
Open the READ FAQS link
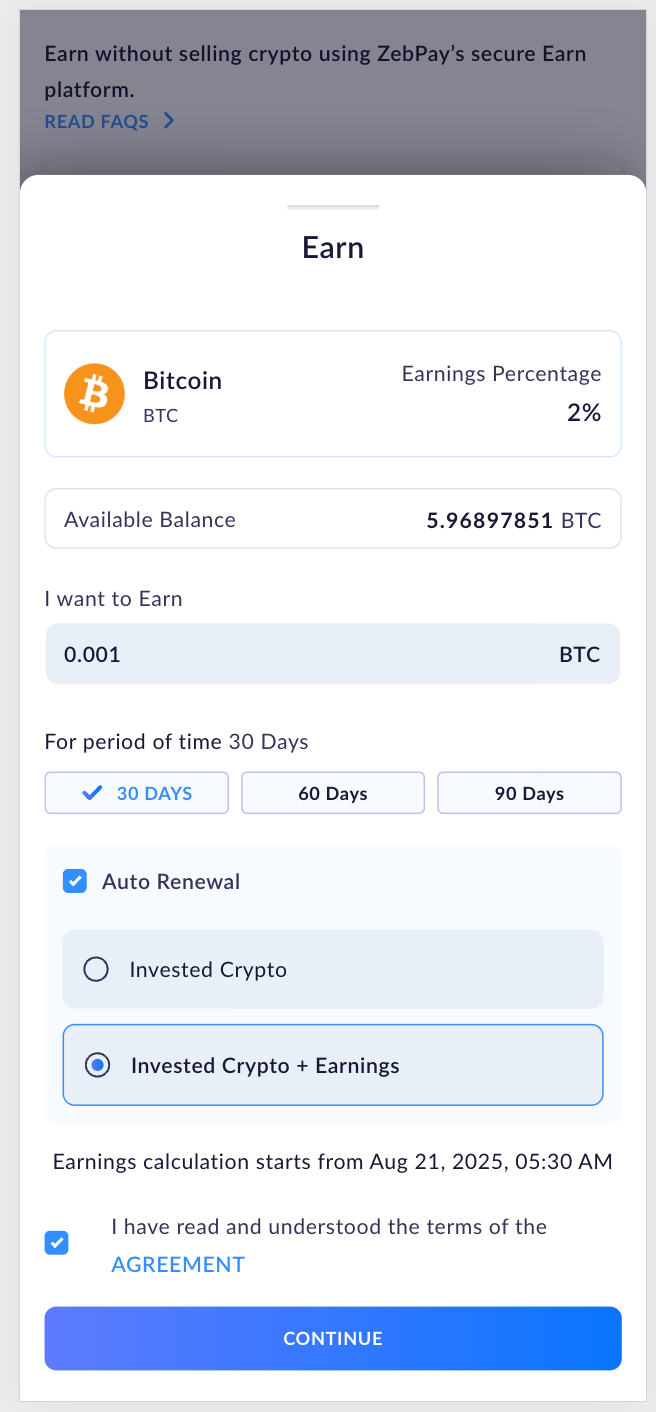[x=109, y=122]
